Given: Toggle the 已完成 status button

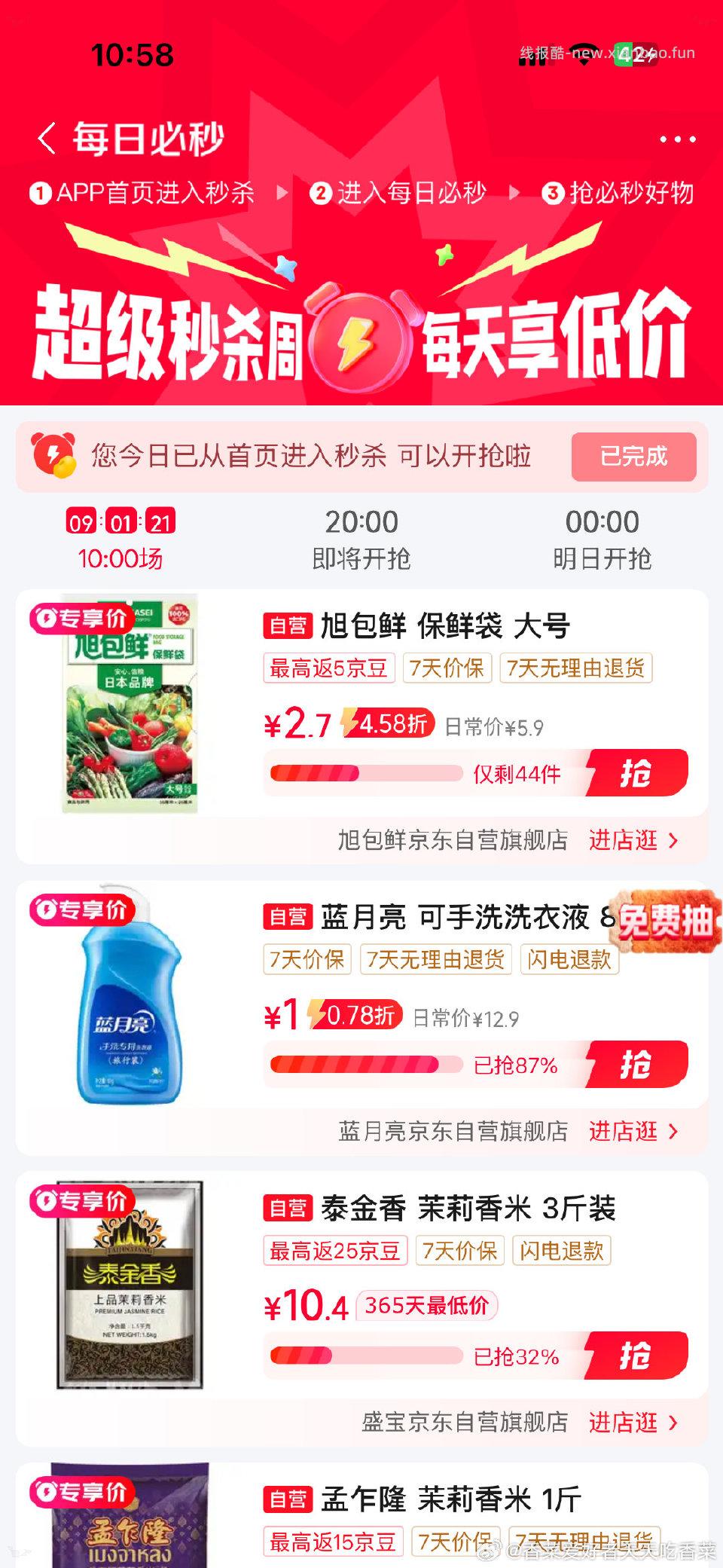Looking at the screenshot, I should pyautogui.click(x=635, y=457).
